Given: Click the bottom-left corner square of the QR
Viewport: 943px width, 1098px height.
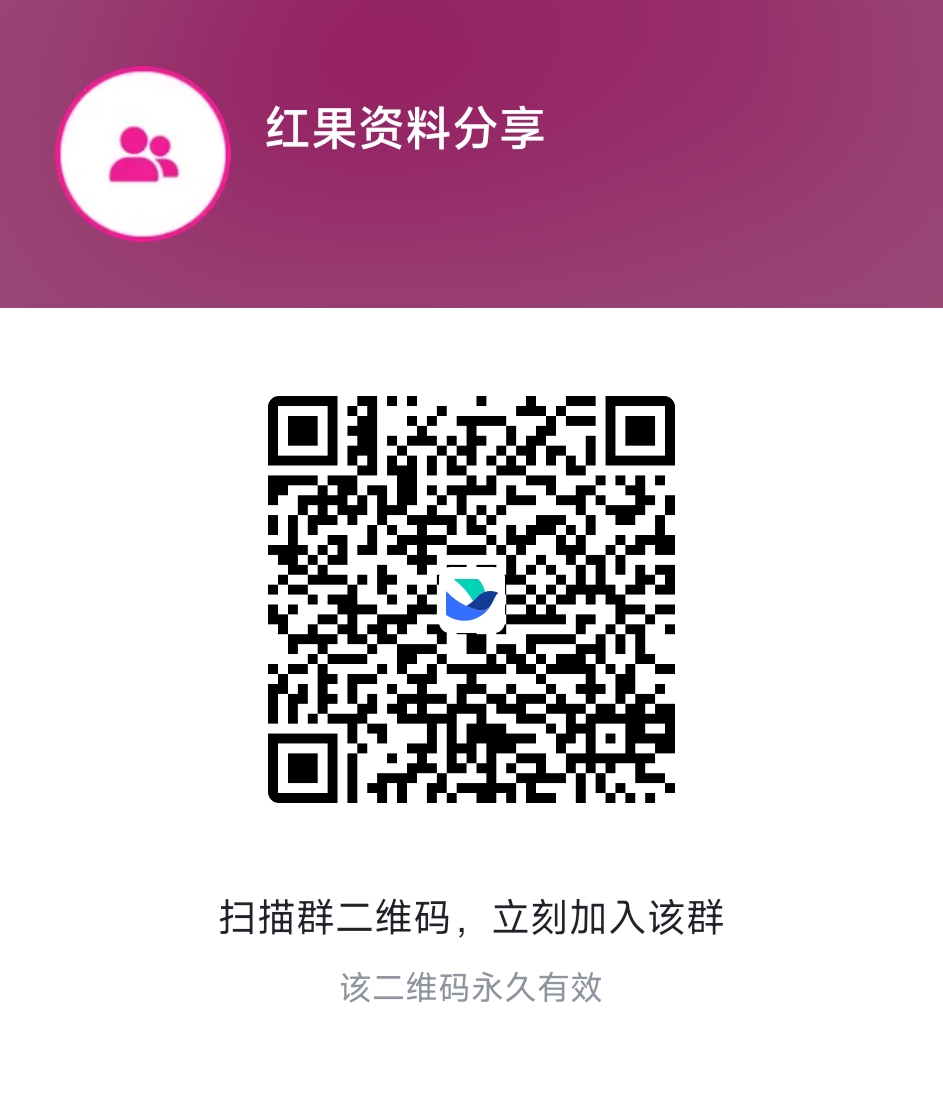Looking at the screenshot, I should pos(305,767).
